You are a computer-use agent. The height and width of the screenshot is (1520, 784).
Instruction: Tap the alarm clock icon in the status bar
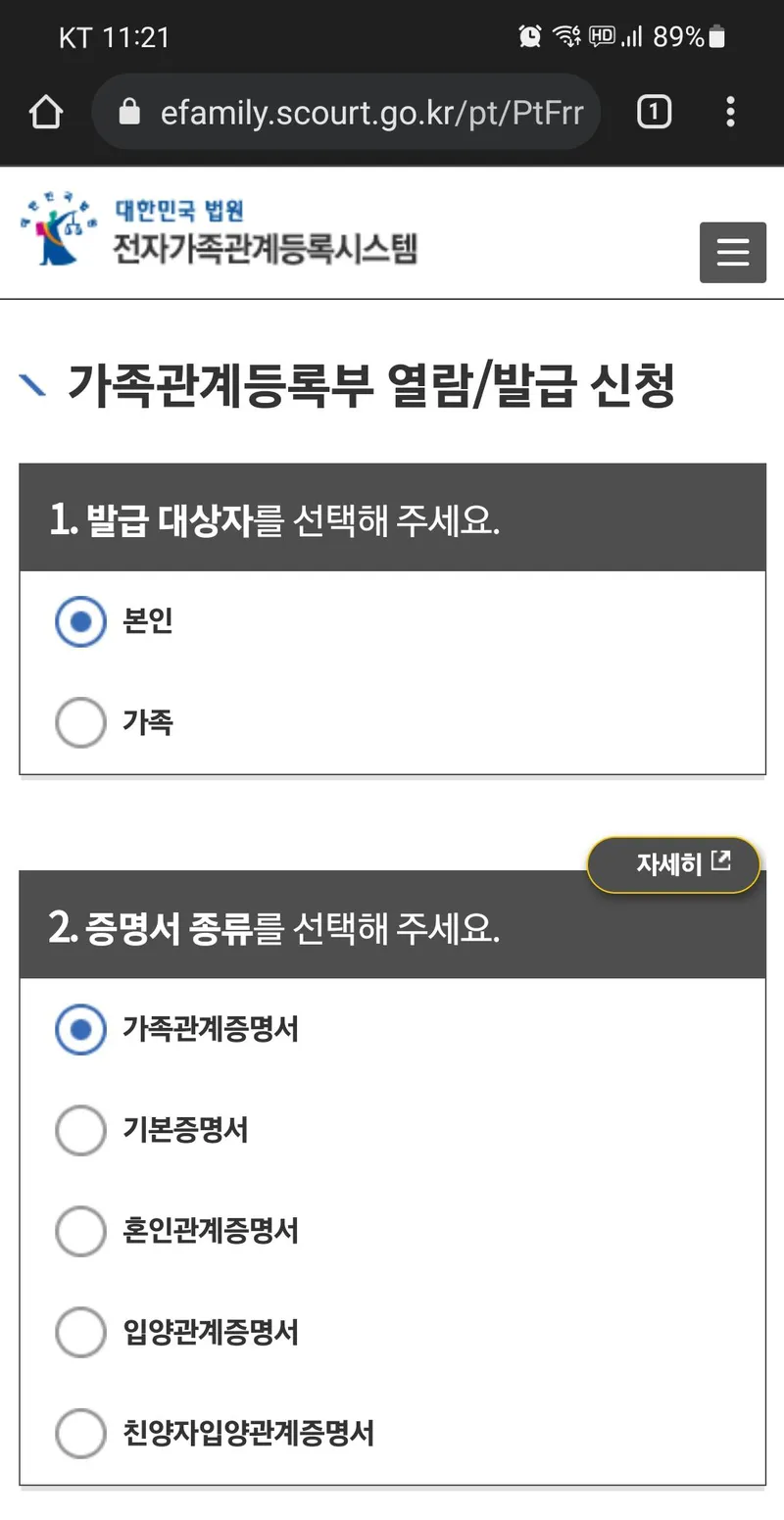pyautogui.click(x=530, y=35)
